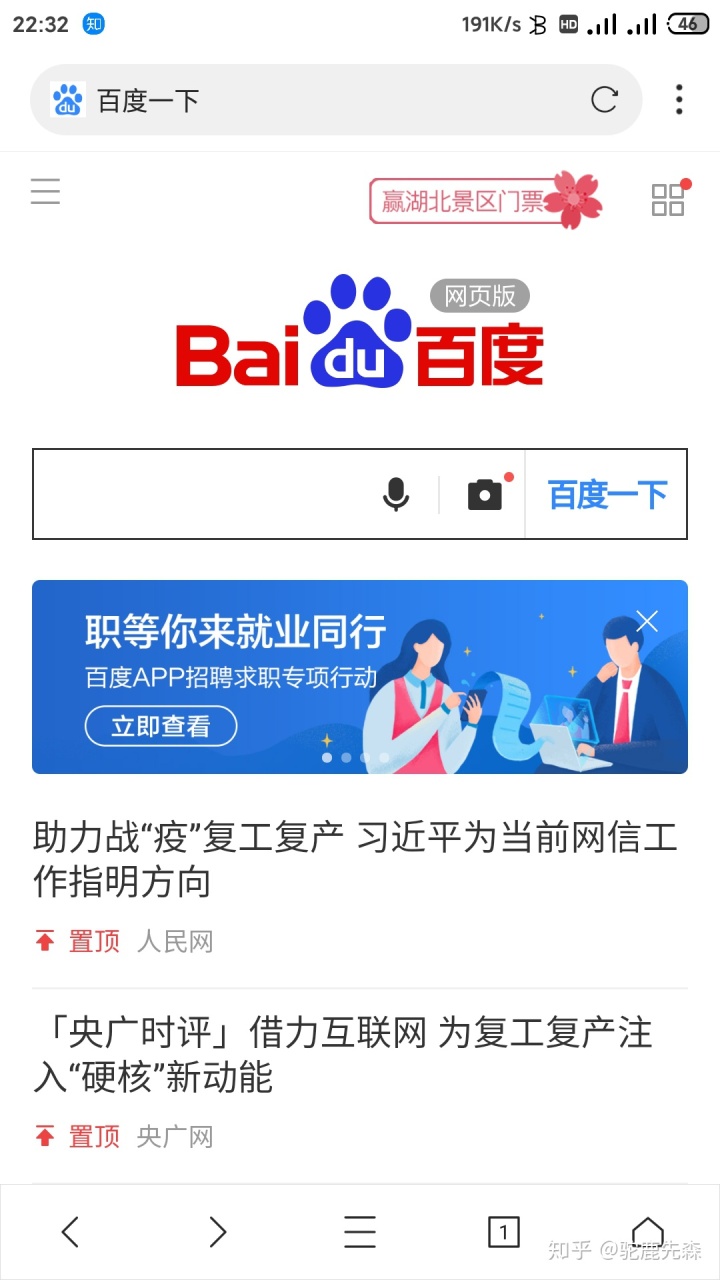Open the 助力战“疫”复工复产 news article
Screen dimensions: 720x1280
[355, 858]
